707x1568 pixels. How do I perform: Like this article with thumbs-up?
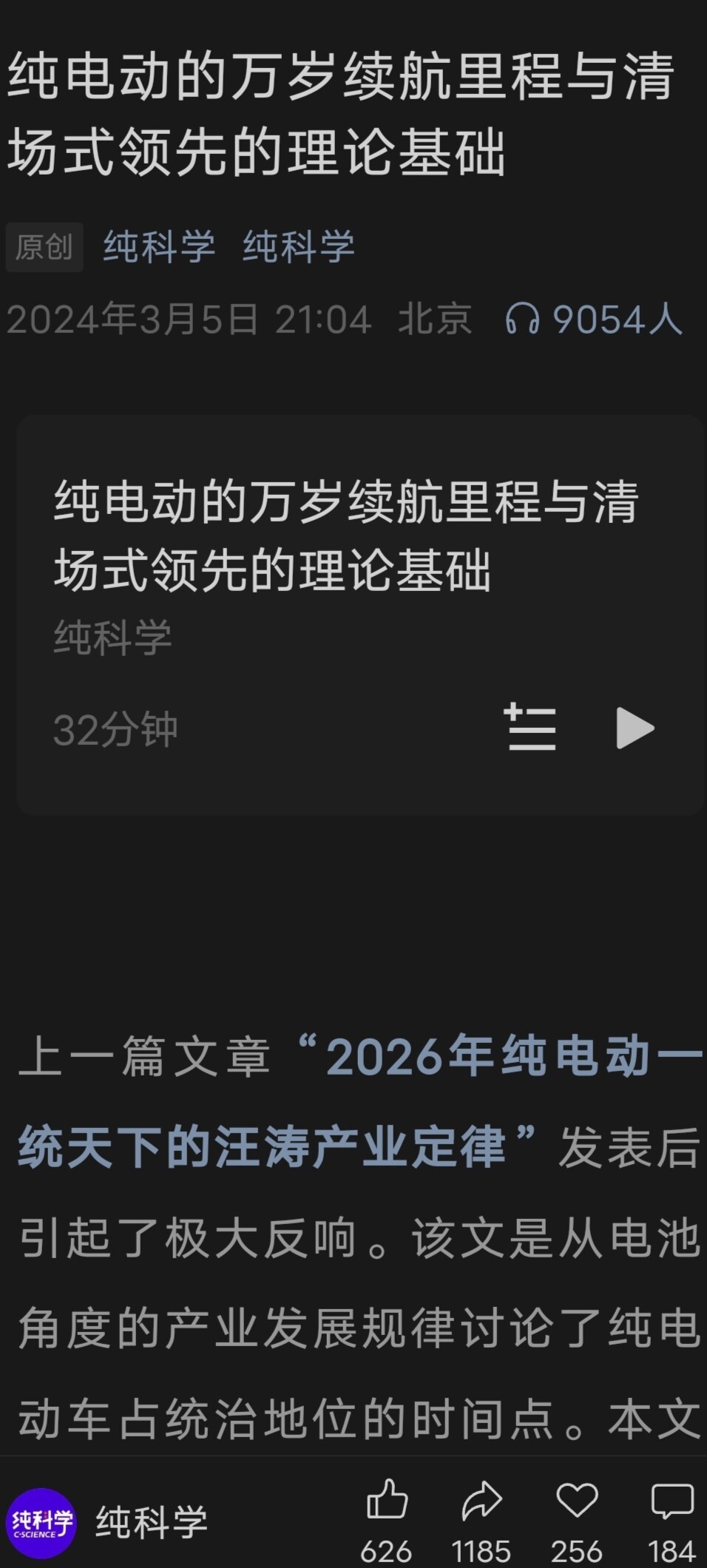pyautogui.click(x=387, y=1501)
